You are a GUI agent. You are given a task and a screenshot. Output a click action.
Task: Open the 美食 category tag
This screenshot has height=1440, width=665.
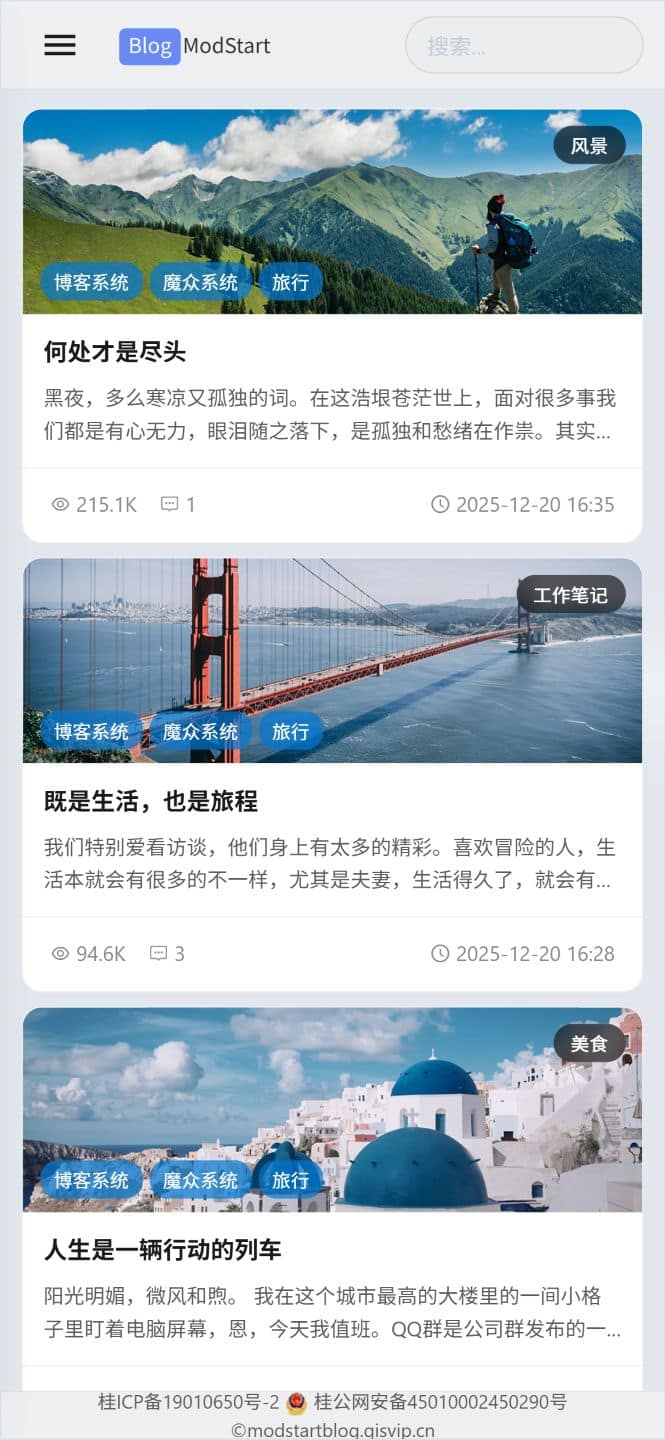(x=589, y=1044)
